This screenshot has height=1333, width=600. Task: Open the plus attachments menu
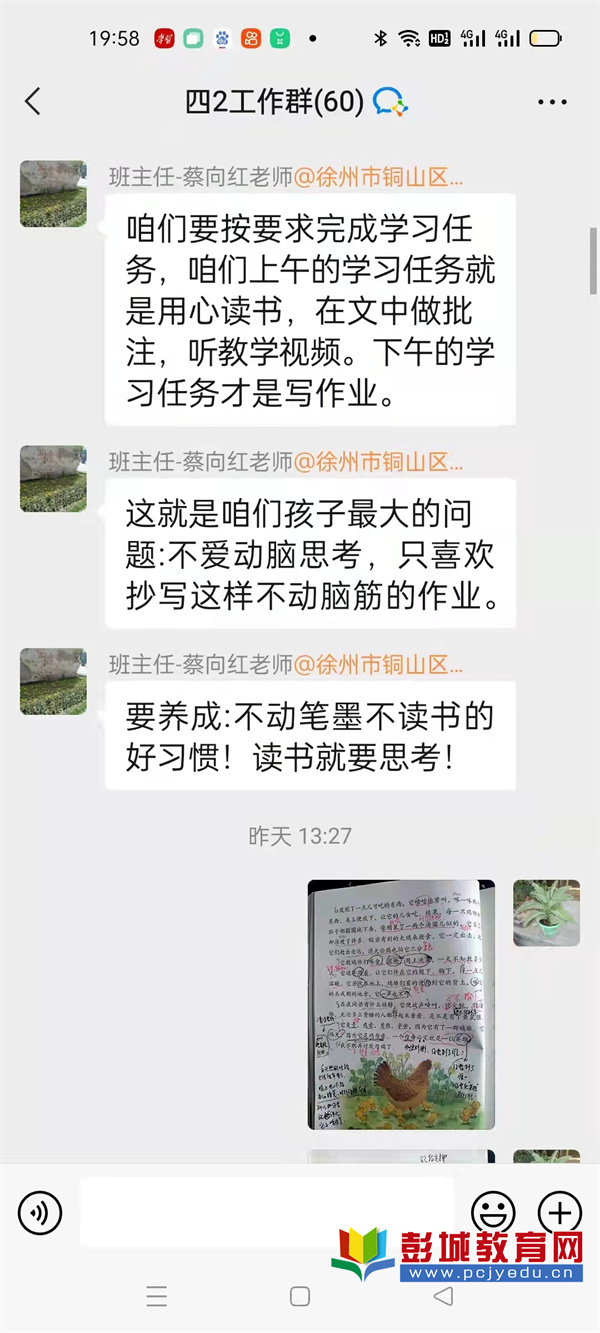(x=560, y=1213)
